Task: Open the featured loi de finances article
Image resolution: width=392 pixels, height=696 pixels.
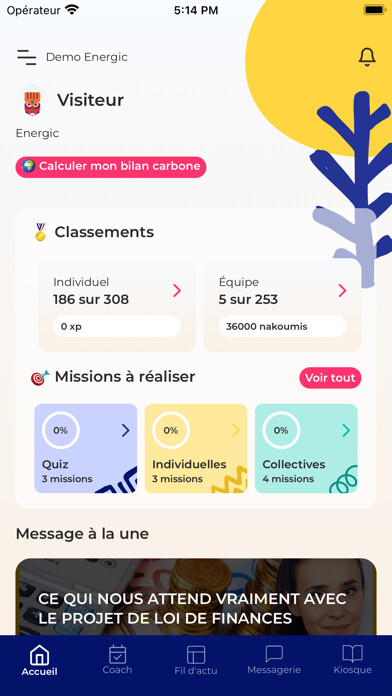Action: coord(196,597)
